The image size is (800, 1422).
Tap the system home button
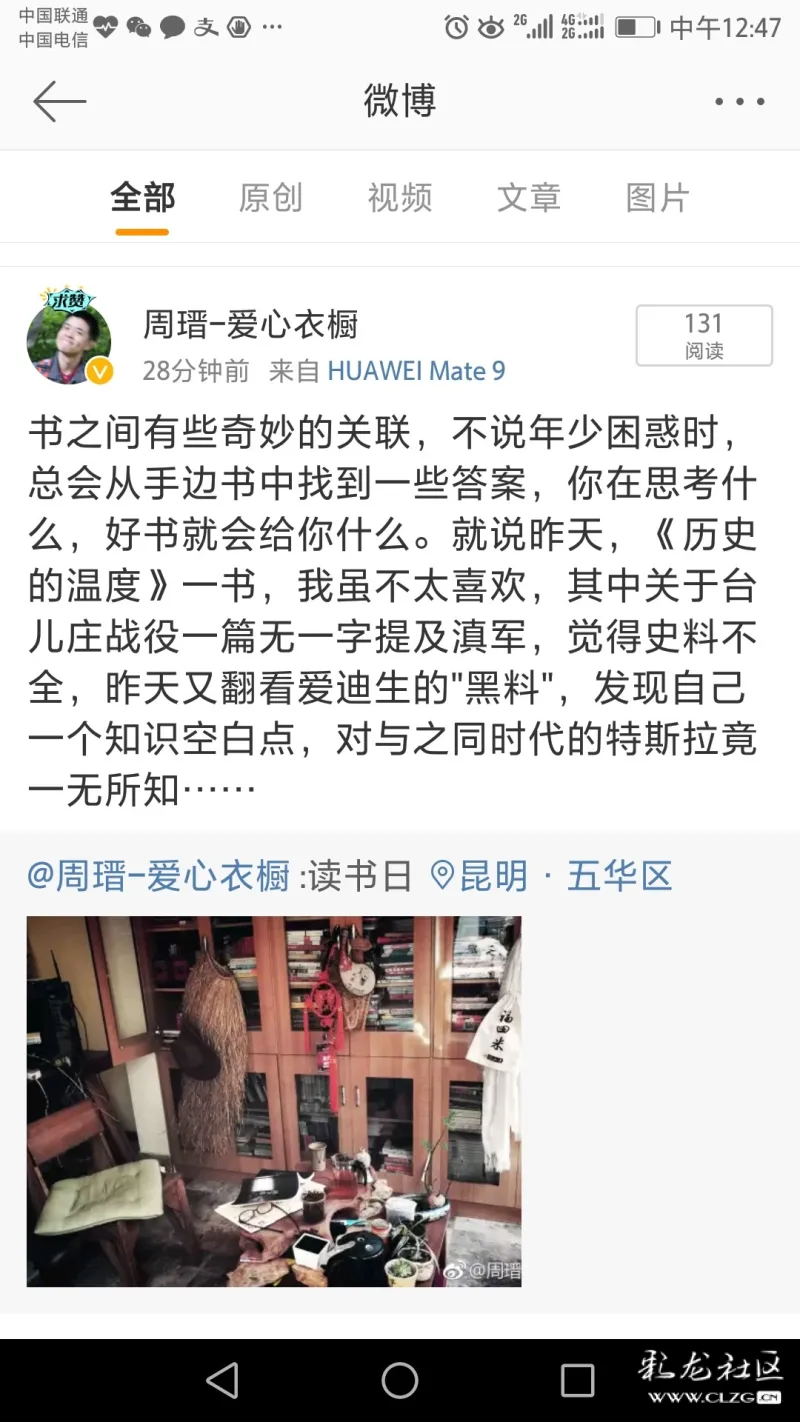point(399,1381)
